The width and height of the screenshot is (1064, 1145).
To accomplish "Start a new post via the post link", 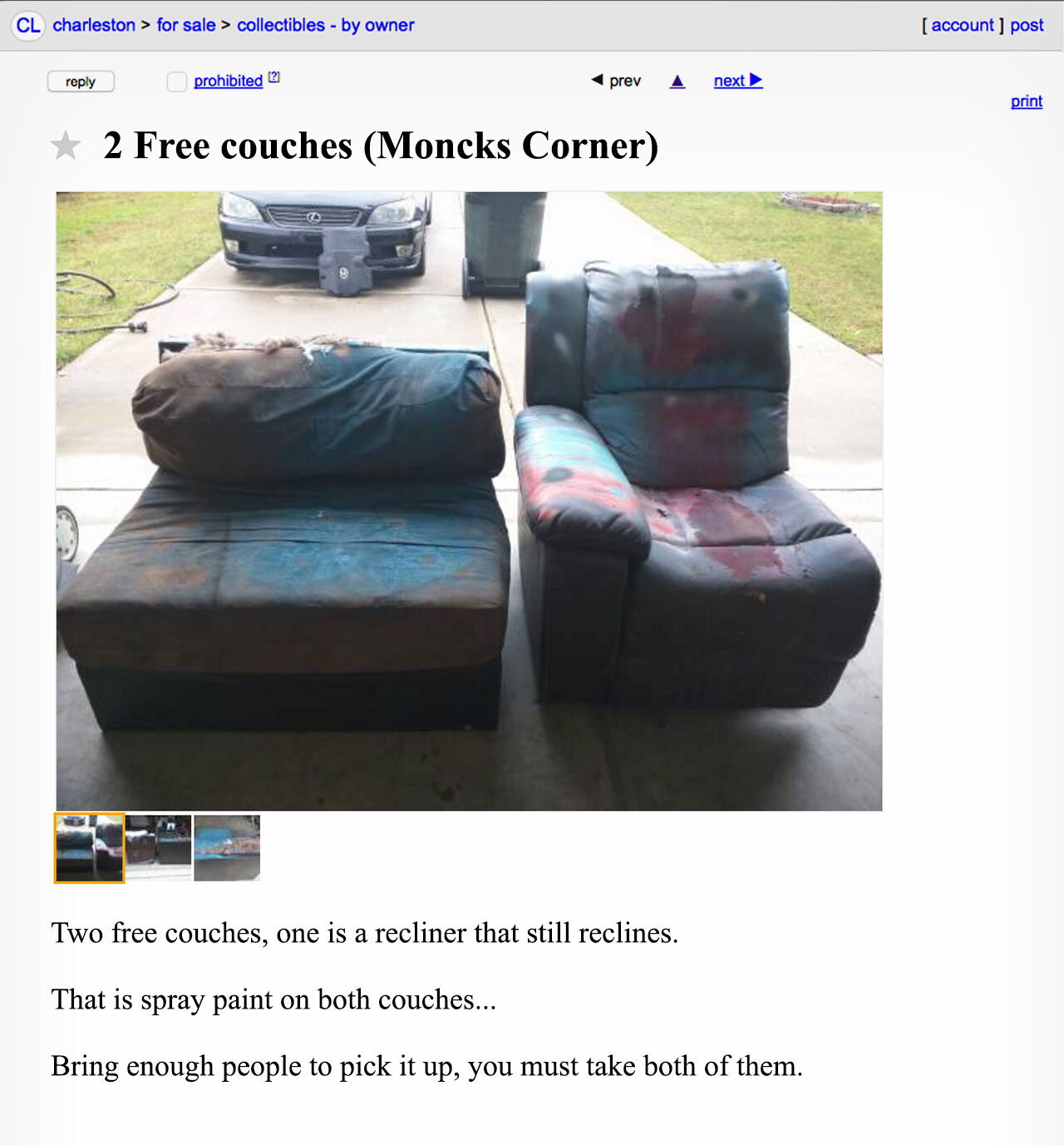I will tap(1027, 25).
